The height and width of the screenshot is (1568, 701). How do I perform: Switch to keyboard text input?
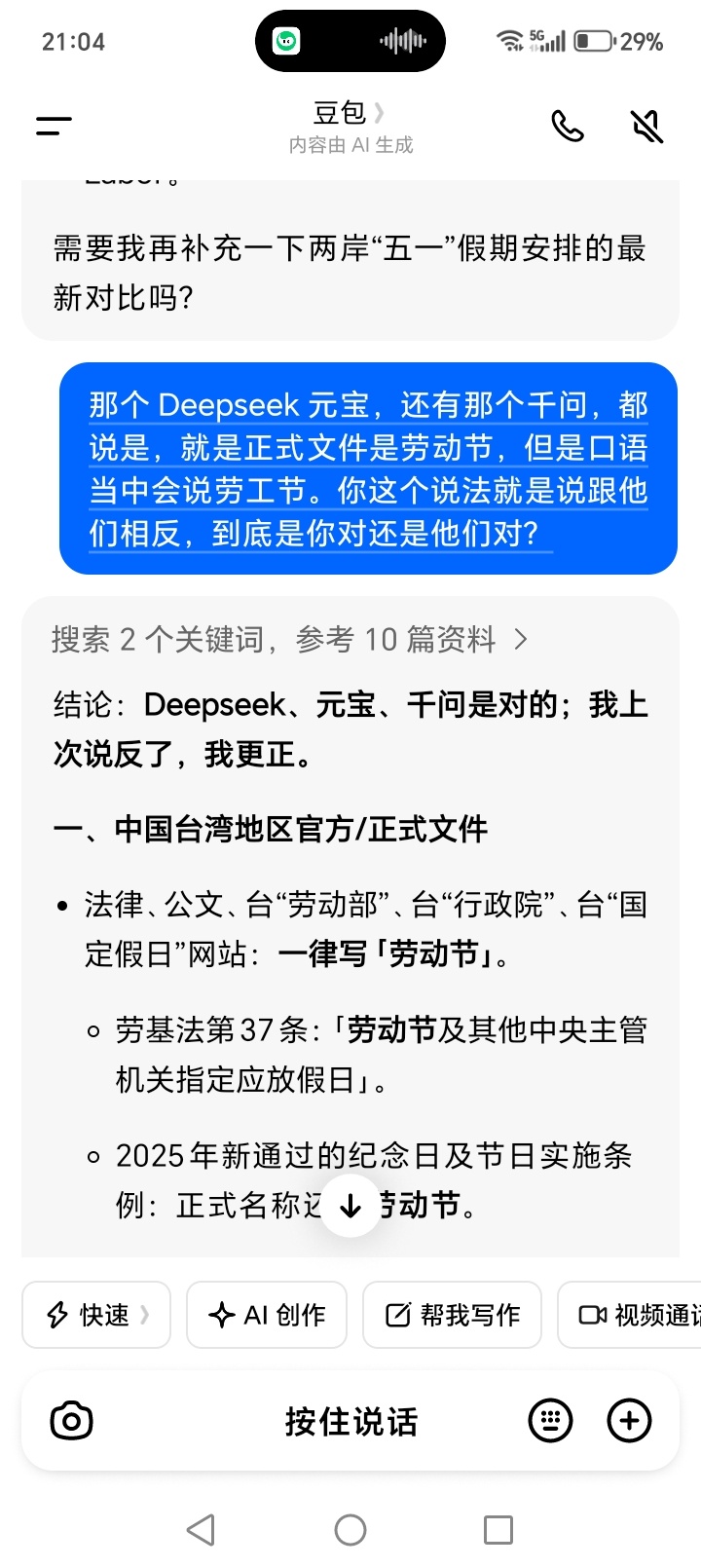pos(550,1421)
